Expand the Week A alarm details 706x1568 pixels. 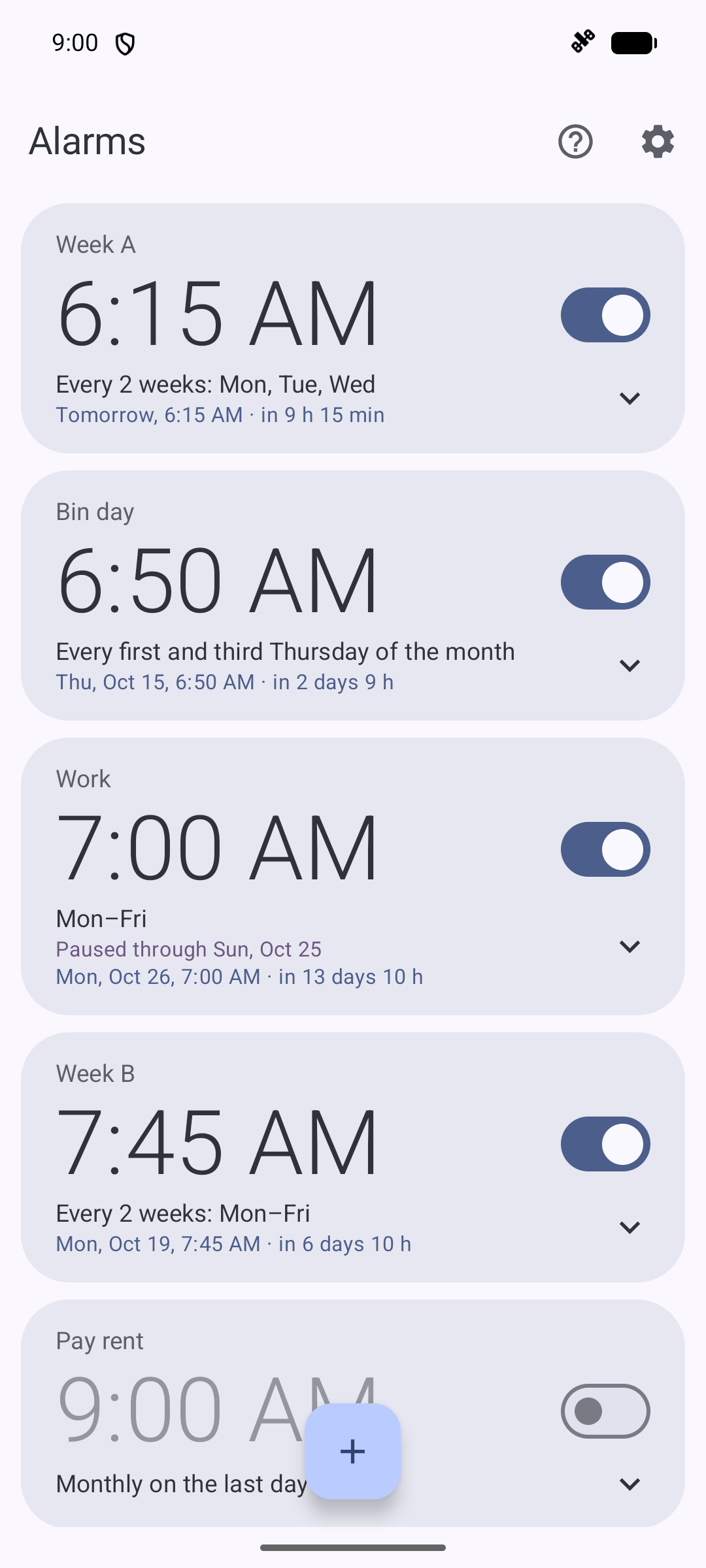click(x=630, y=399)
